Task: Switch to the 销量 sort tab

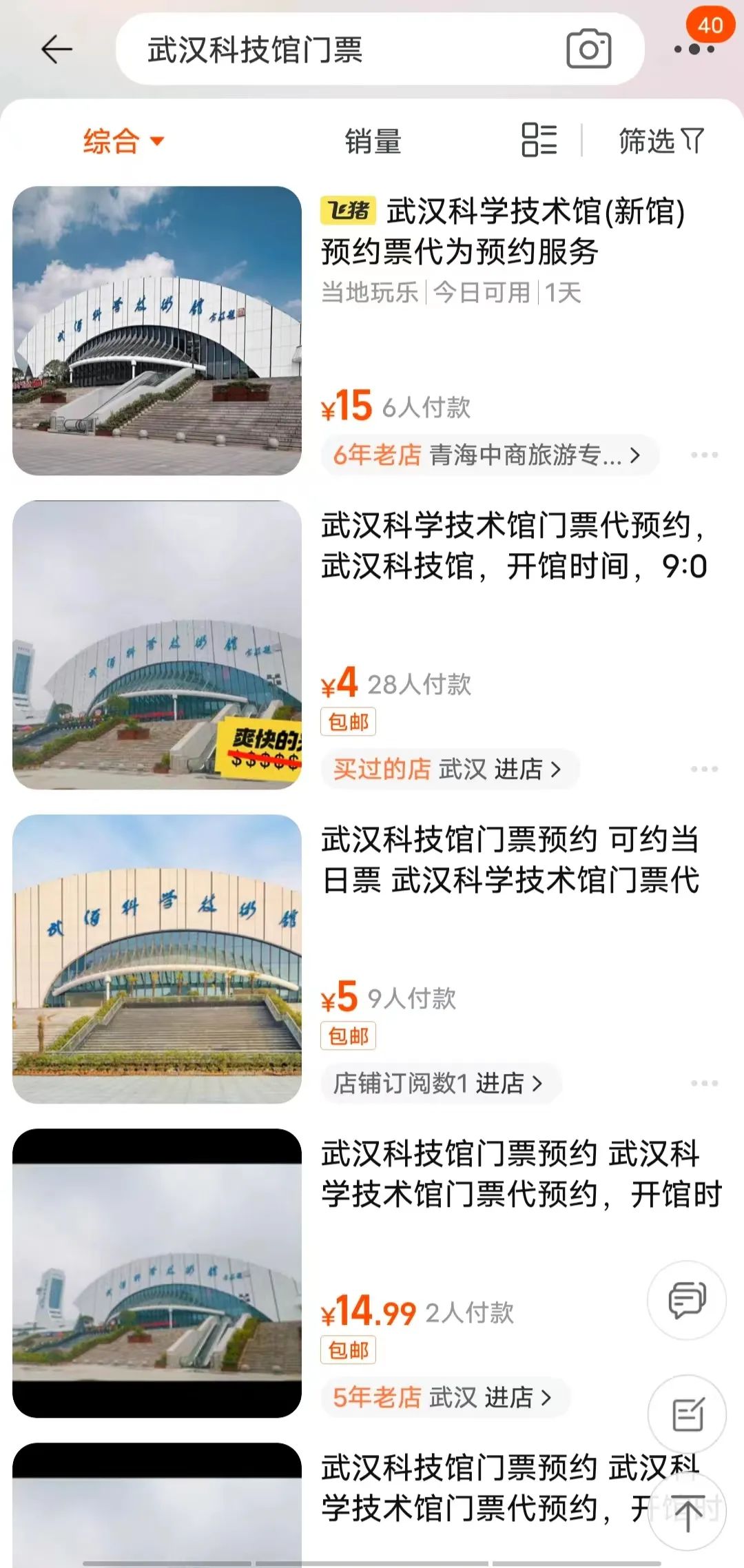Action: pos(373,141)
